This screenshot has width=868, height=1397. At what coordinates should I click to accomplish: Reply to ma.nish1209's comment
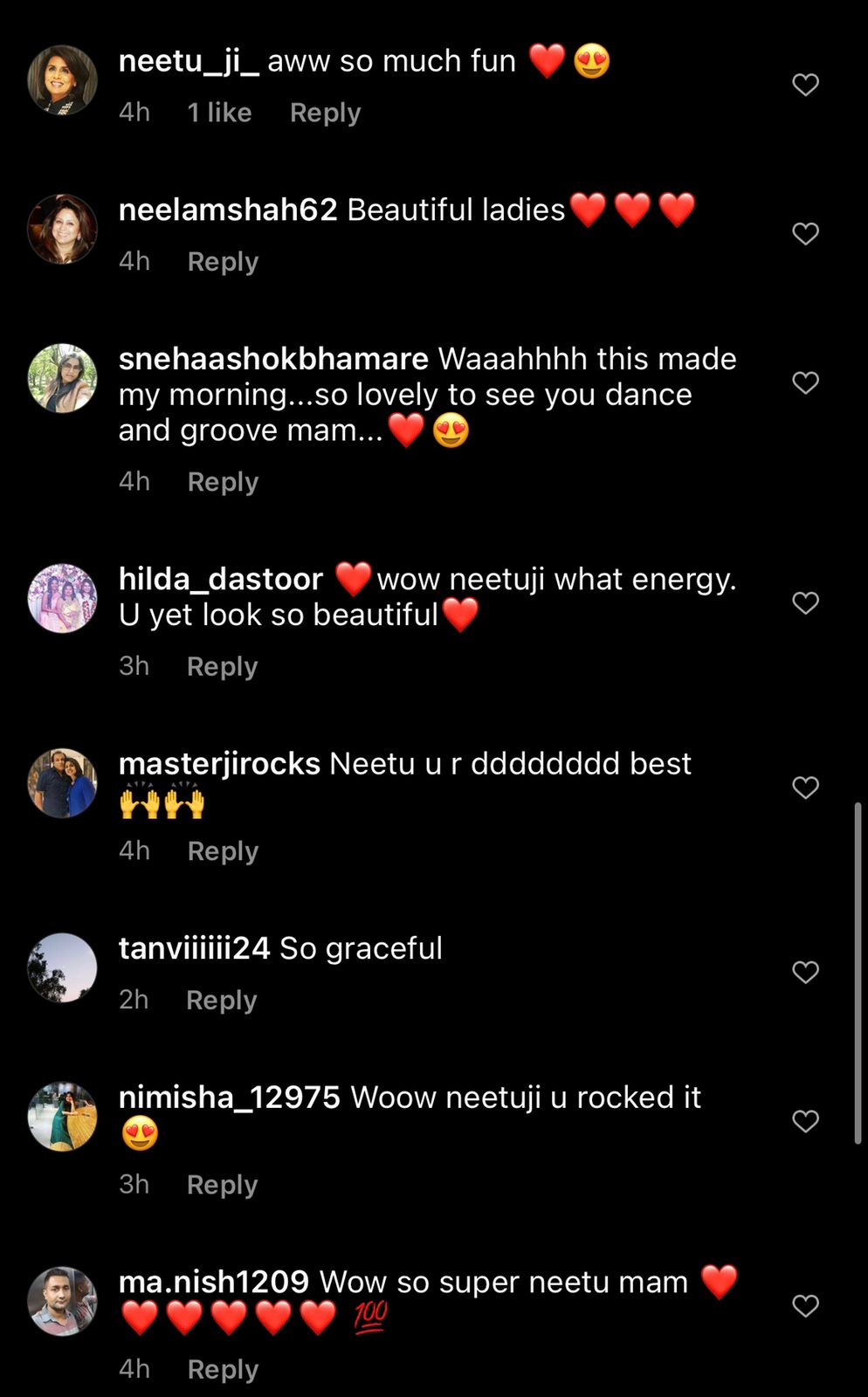pos(223,1369)
